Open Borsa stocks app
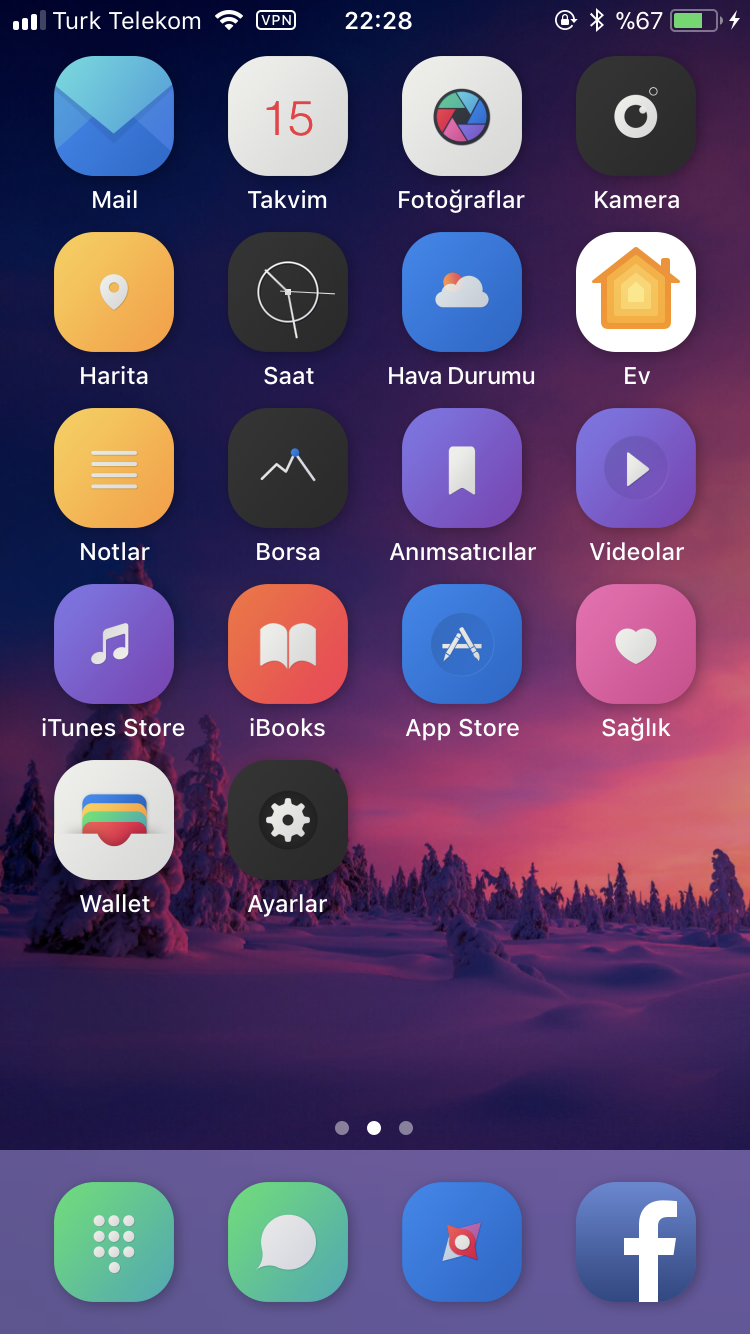Screen dimensions: 750x1334 click(288, 468)
